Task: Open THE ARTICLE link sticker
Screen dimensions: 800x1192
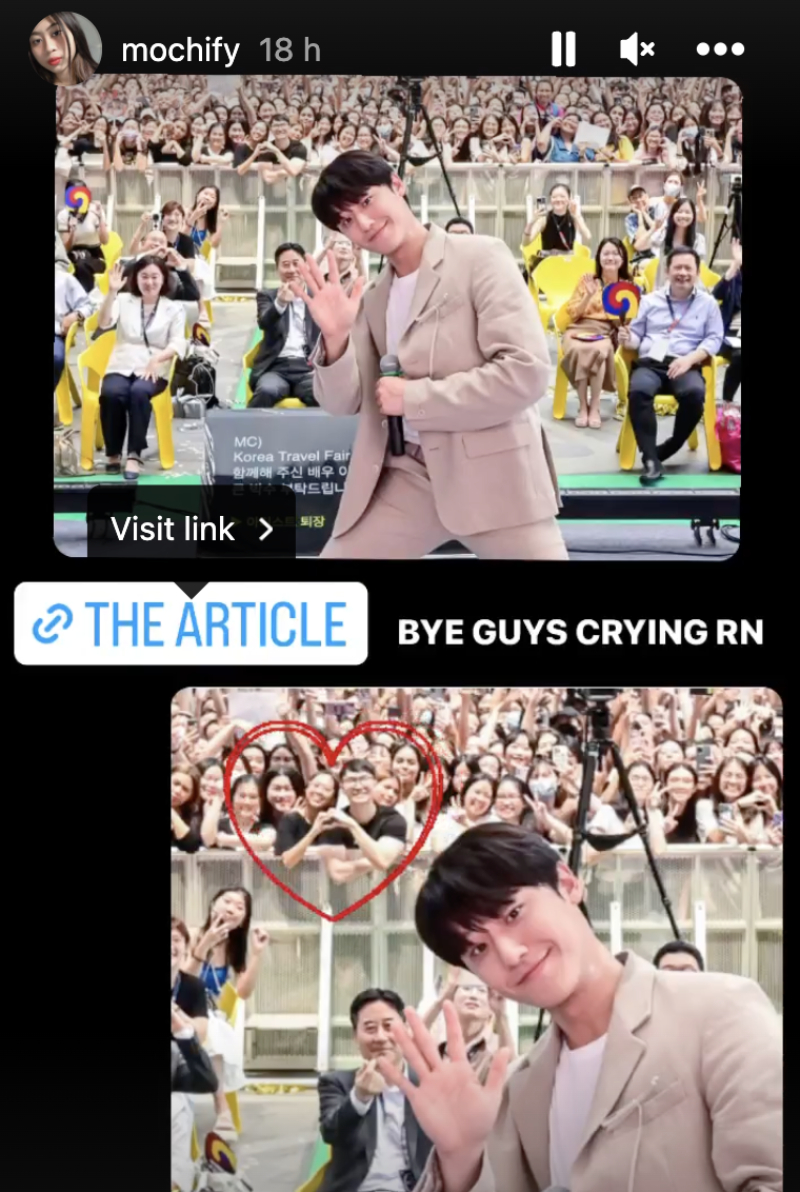Action: [x=191, y=624]
